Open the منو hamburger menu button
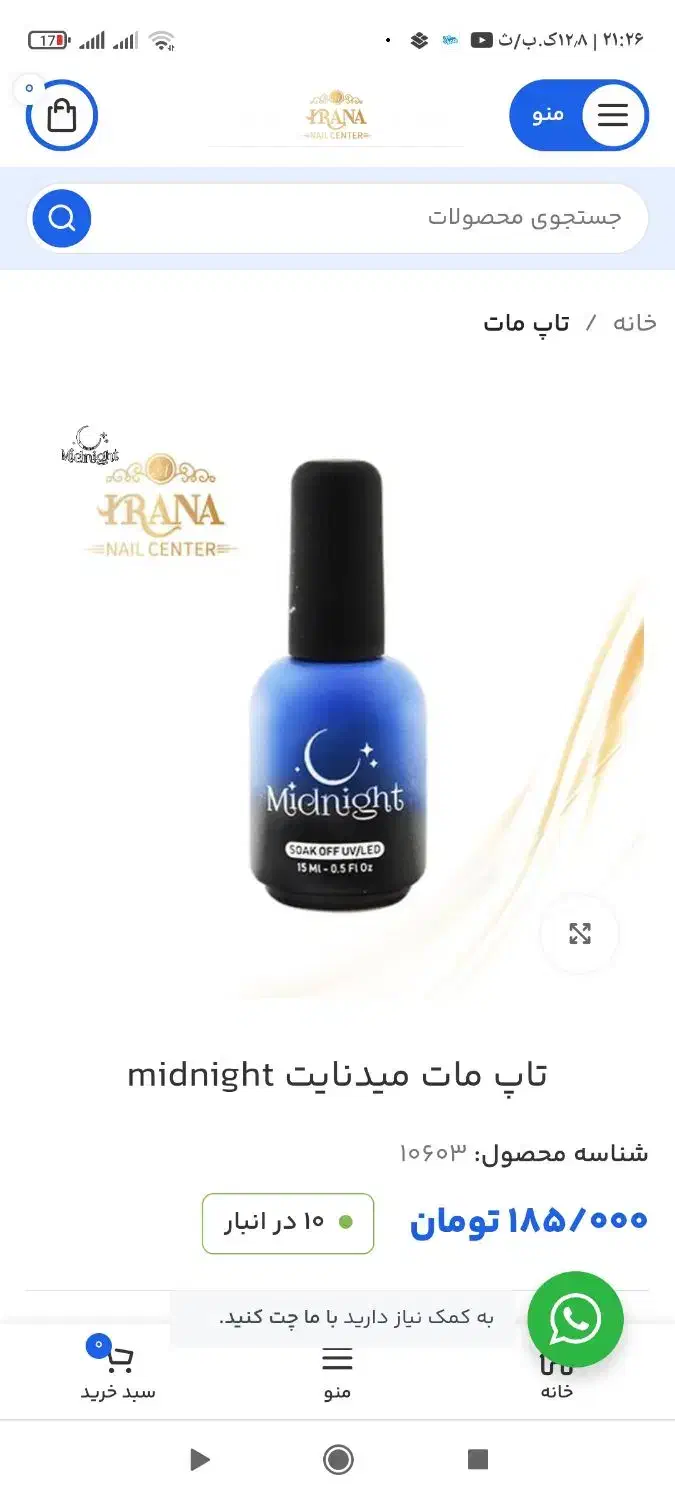The width and height of the screenshot is (675, 1500). pyautogui.click(x=579, y=115)
